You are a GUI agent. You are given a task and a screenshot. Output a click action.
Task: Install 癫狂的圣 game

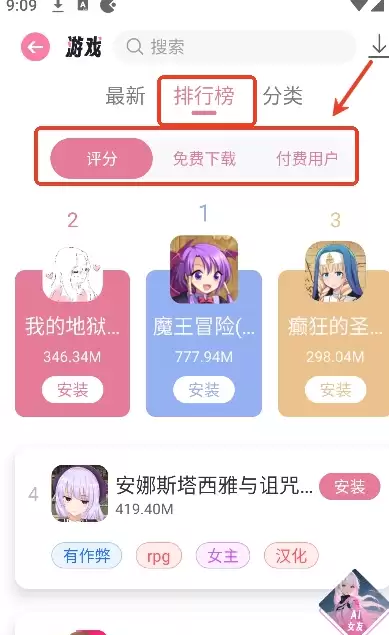click(335, 390)
